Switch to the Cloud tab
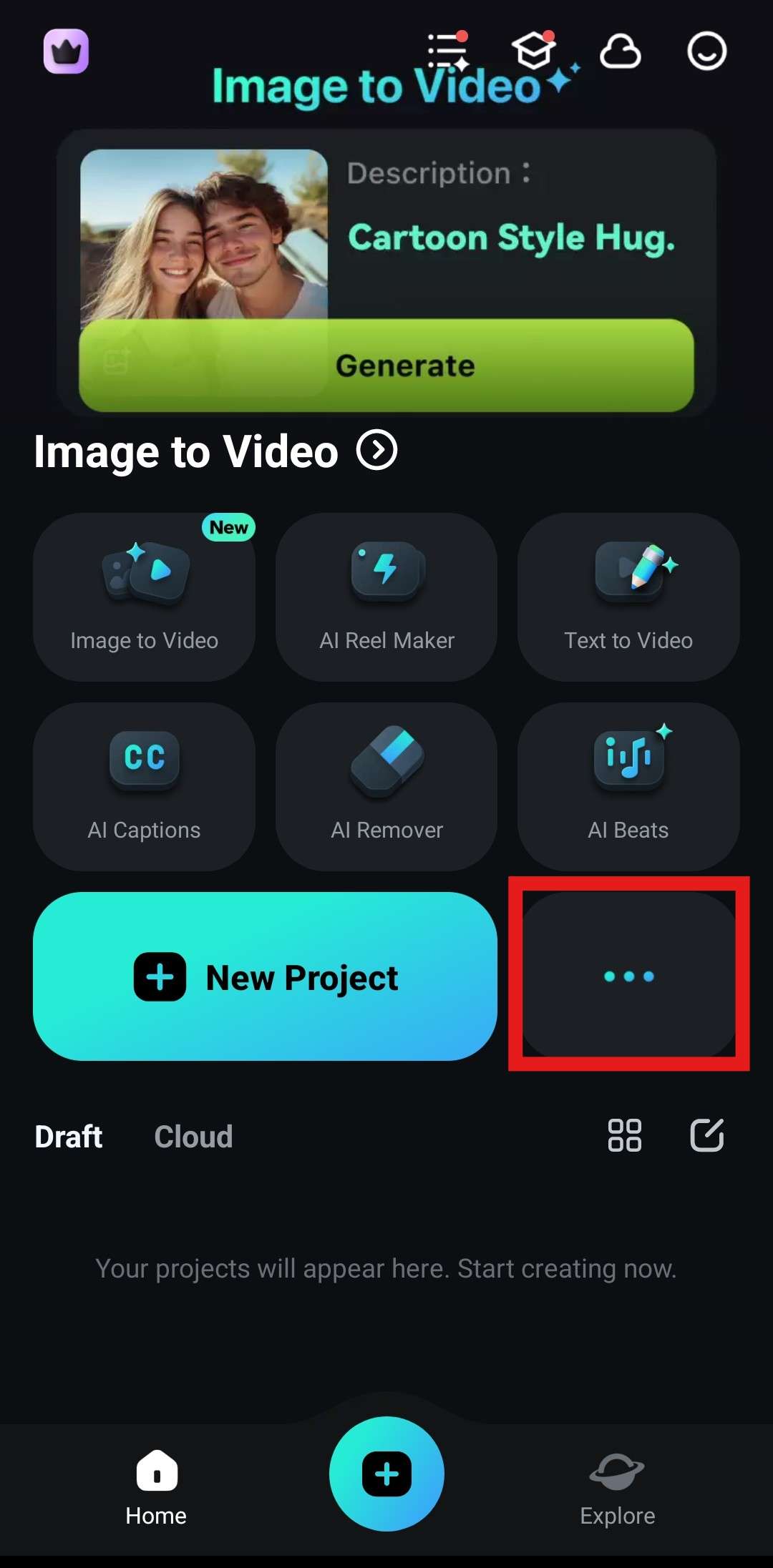Image resolution: width=773 pixels, height=1568 pixels. 193,1137
